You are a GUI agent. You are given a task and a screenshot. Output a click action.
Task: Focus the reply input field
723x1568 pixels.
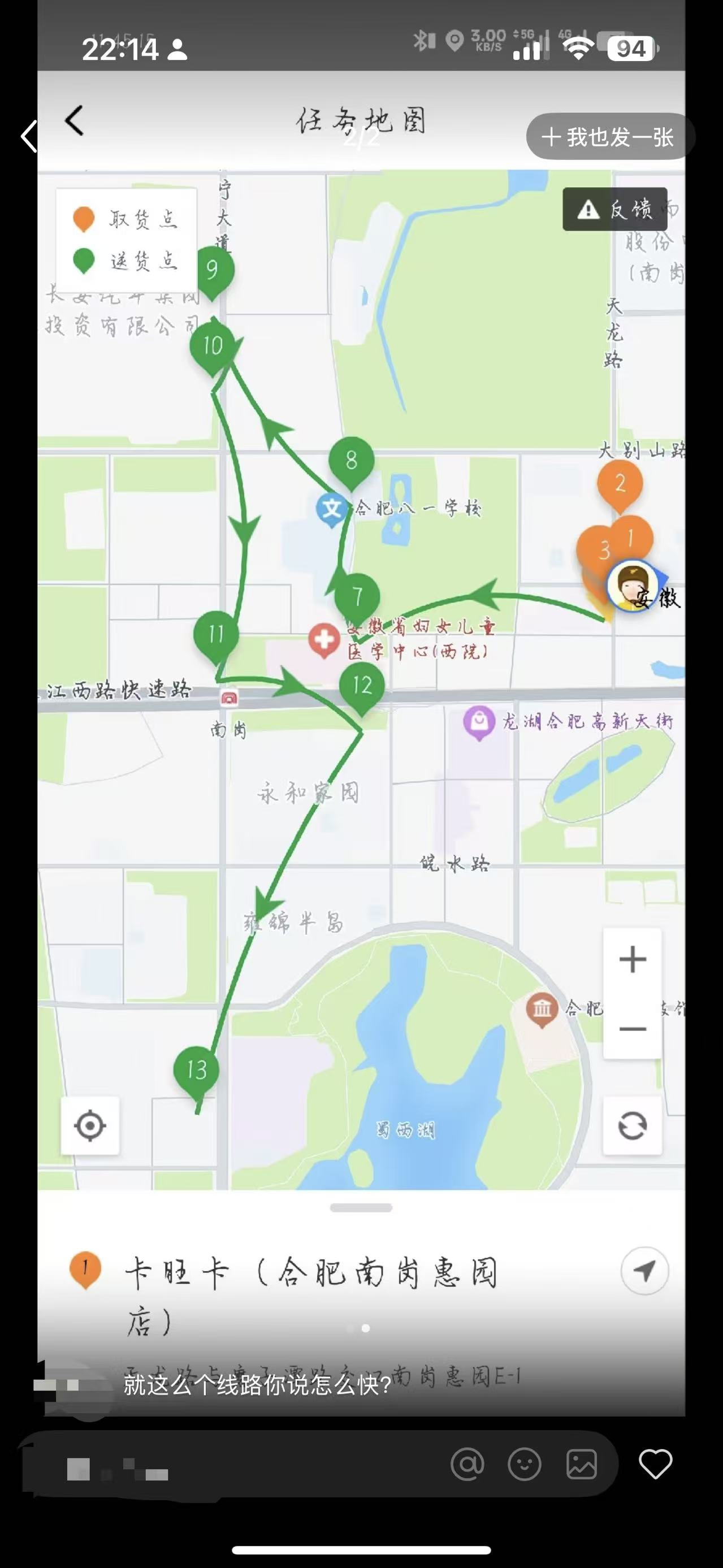(x=244, y=1464)
